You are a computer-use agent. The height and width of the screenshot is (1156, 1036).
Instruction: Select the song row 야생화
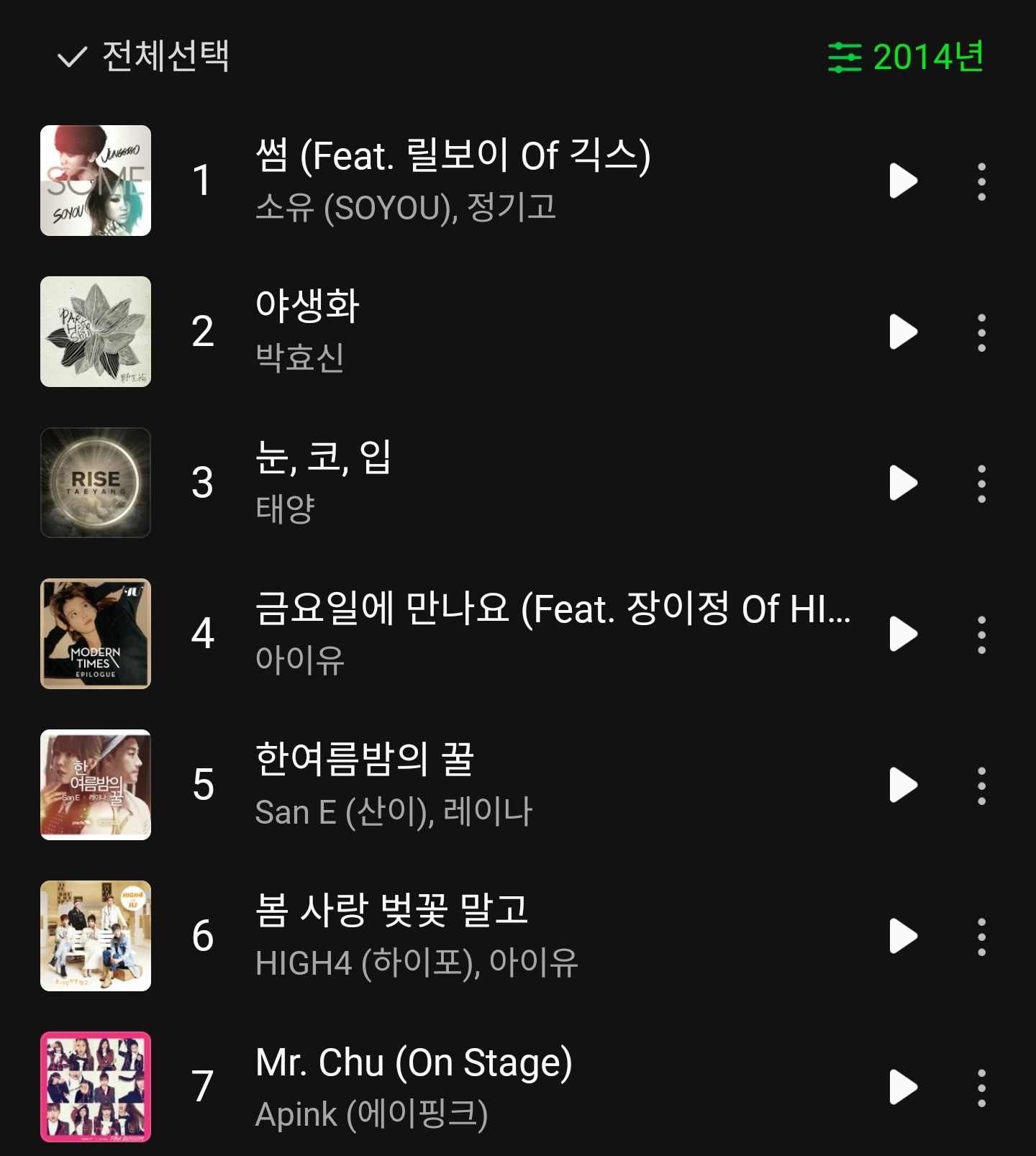(x=504, y=332)
